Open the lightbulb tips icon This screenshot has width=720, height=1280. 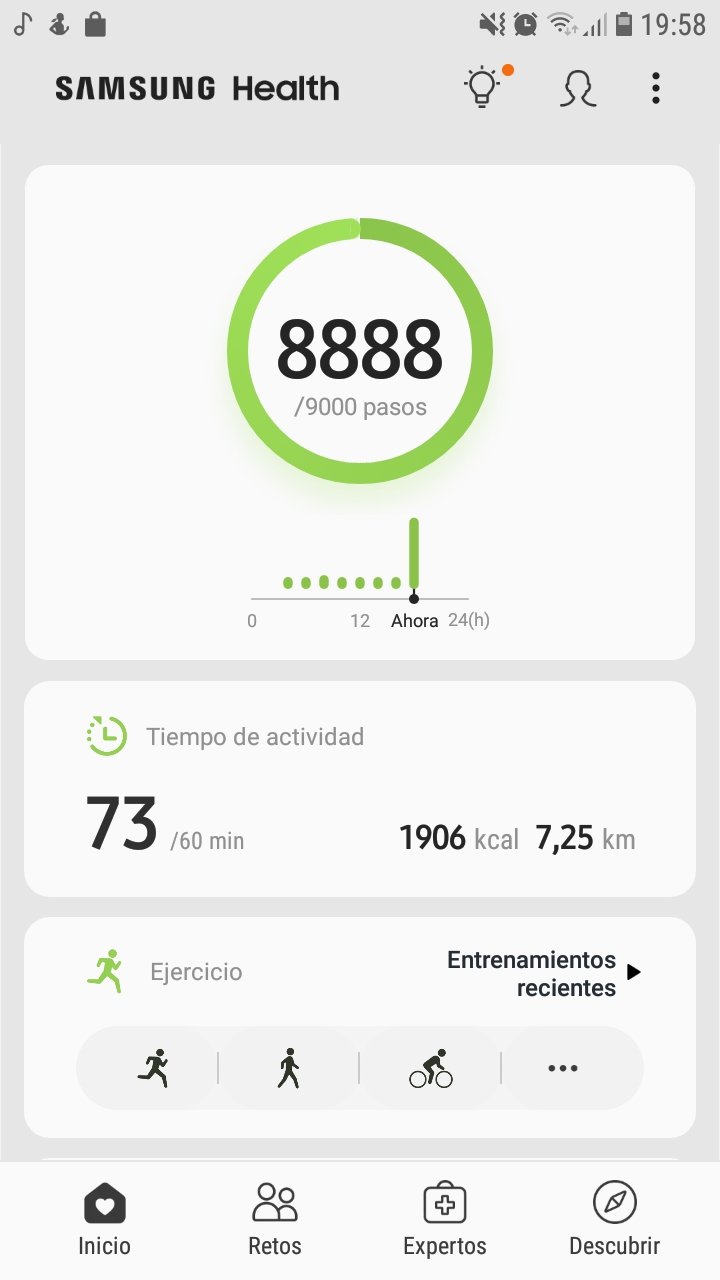(484, 88)
